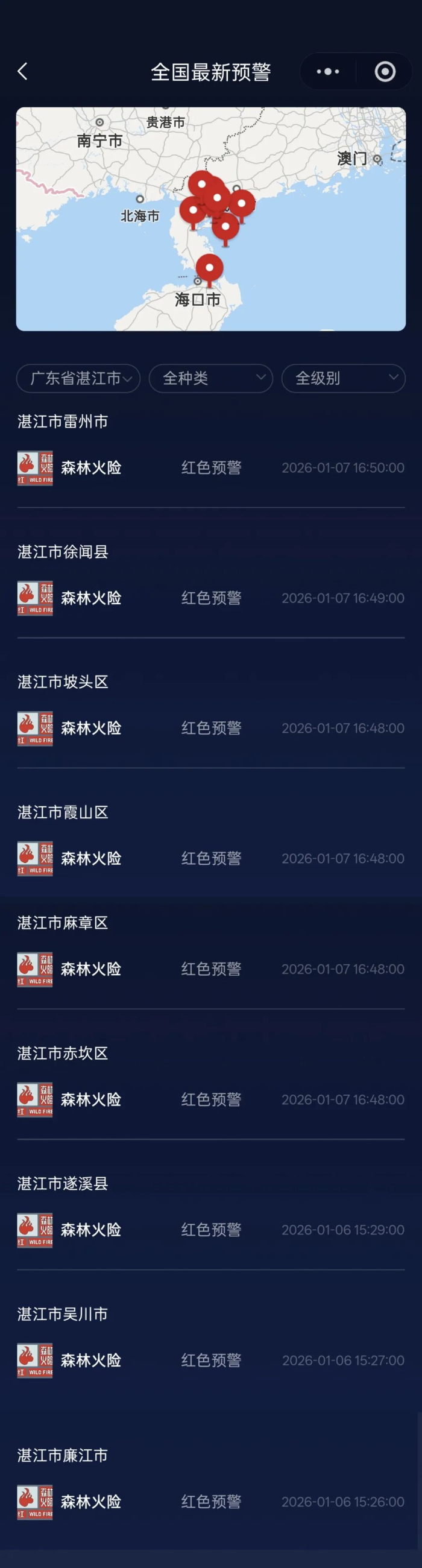Open the mini program more-options menu

(328, 72)
